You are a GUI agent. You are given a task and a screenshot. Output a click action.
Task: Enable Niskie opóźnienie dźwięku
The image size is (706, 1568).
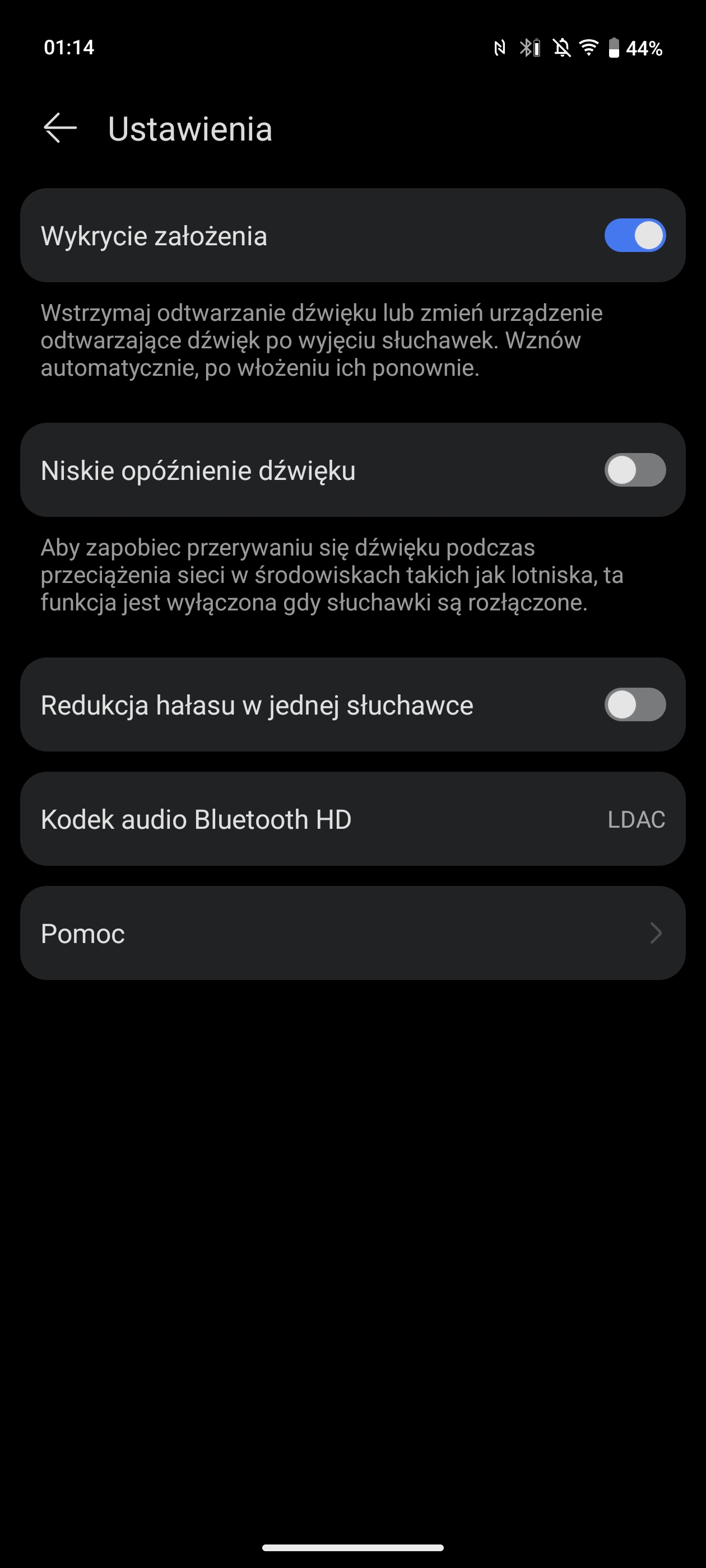click(x=635, y=470)
